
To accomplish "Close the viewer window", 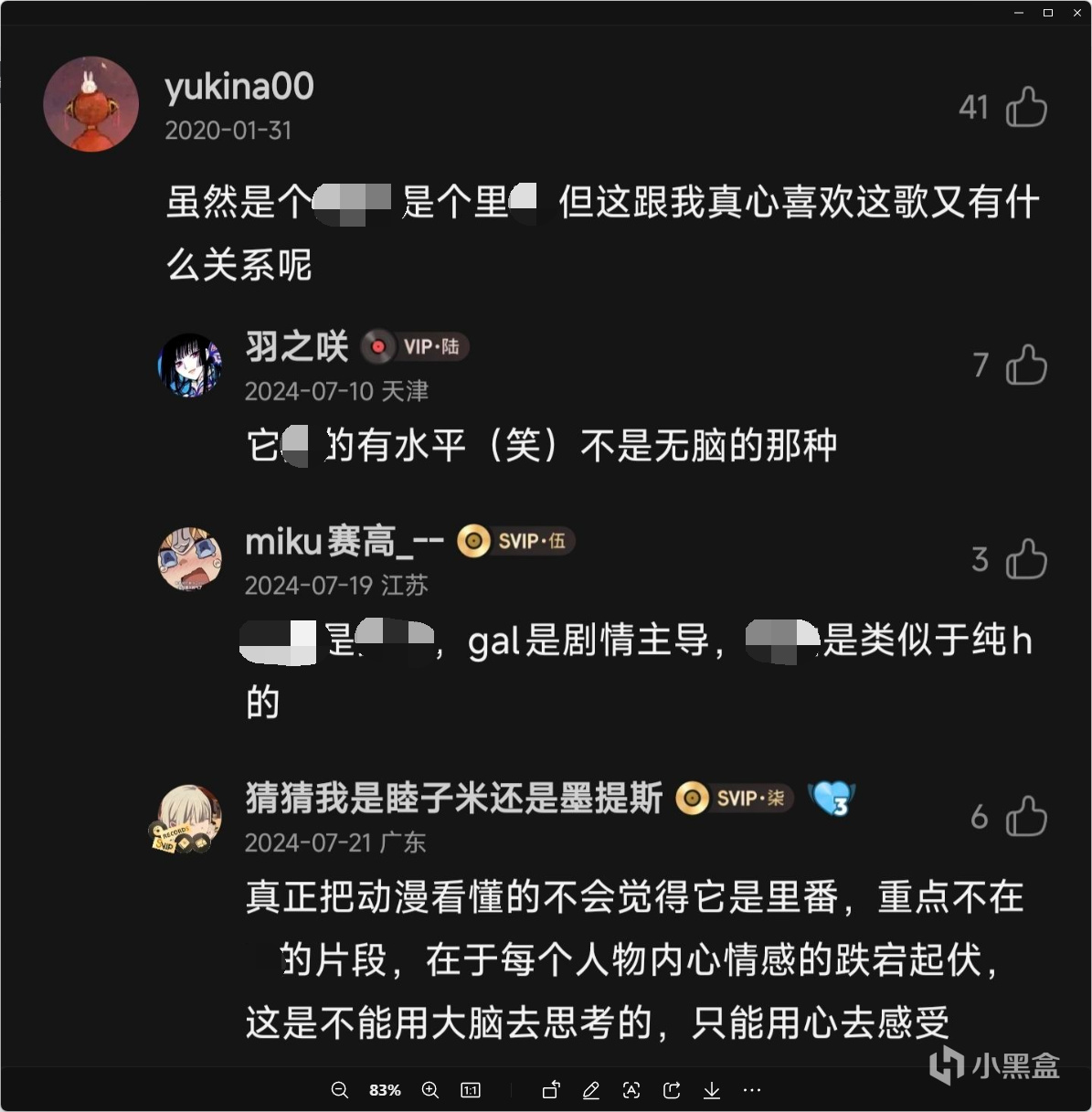I will coord(1076,13).
